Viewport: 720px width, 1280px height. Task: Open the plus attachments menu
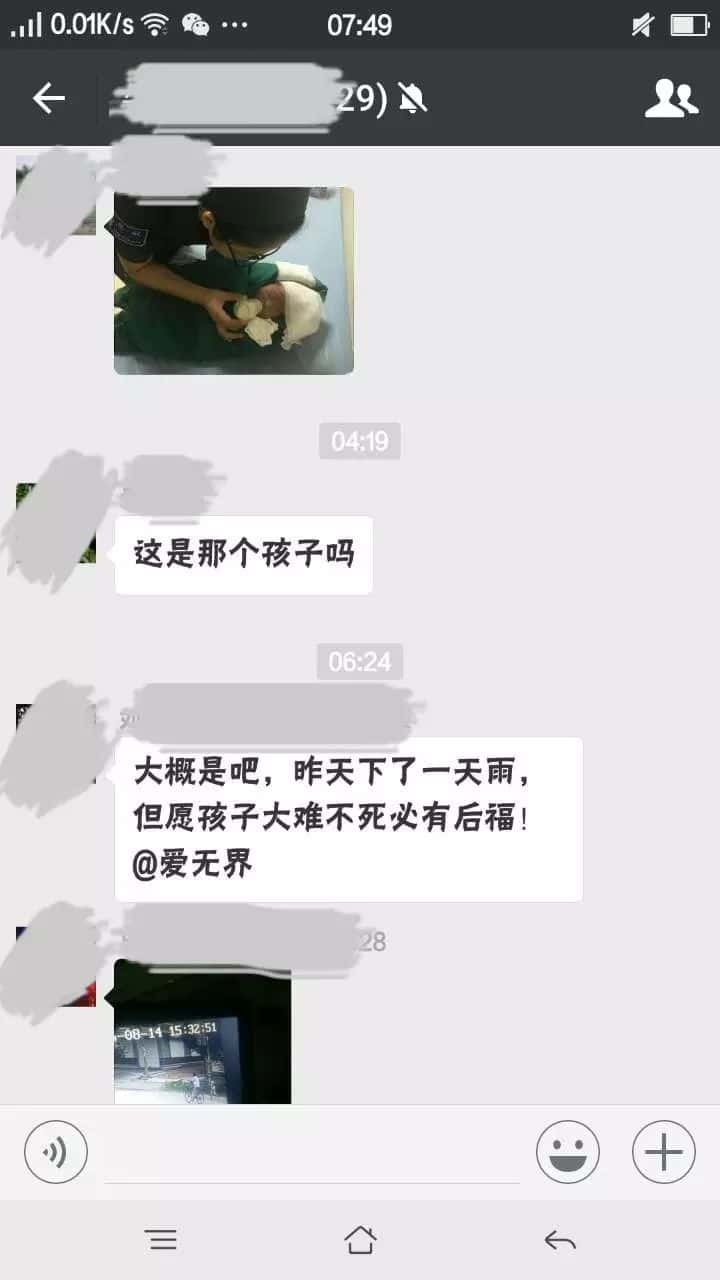pos(663,1153)
